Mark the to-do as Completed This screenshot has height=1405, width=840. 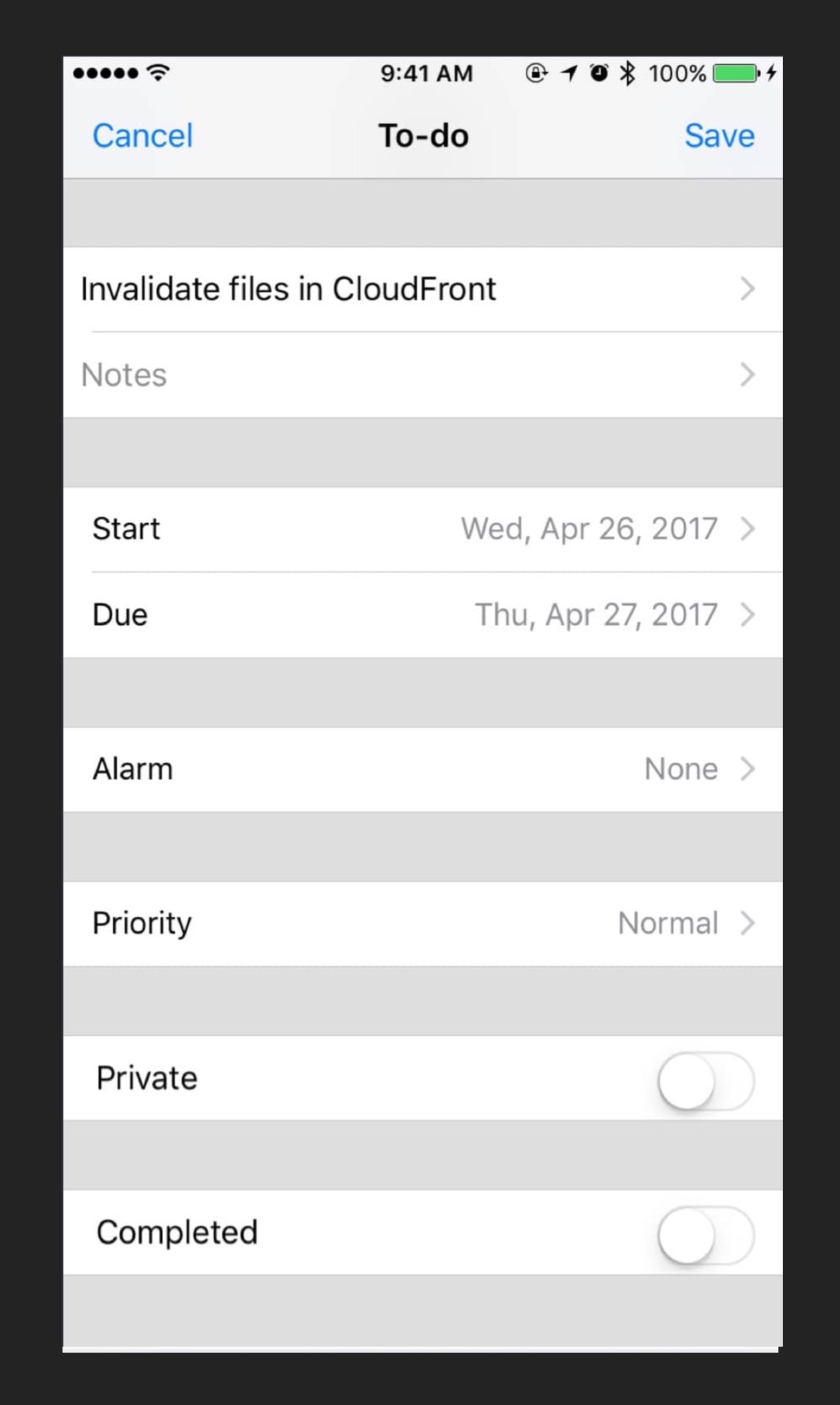click(x=706, y=1234)
